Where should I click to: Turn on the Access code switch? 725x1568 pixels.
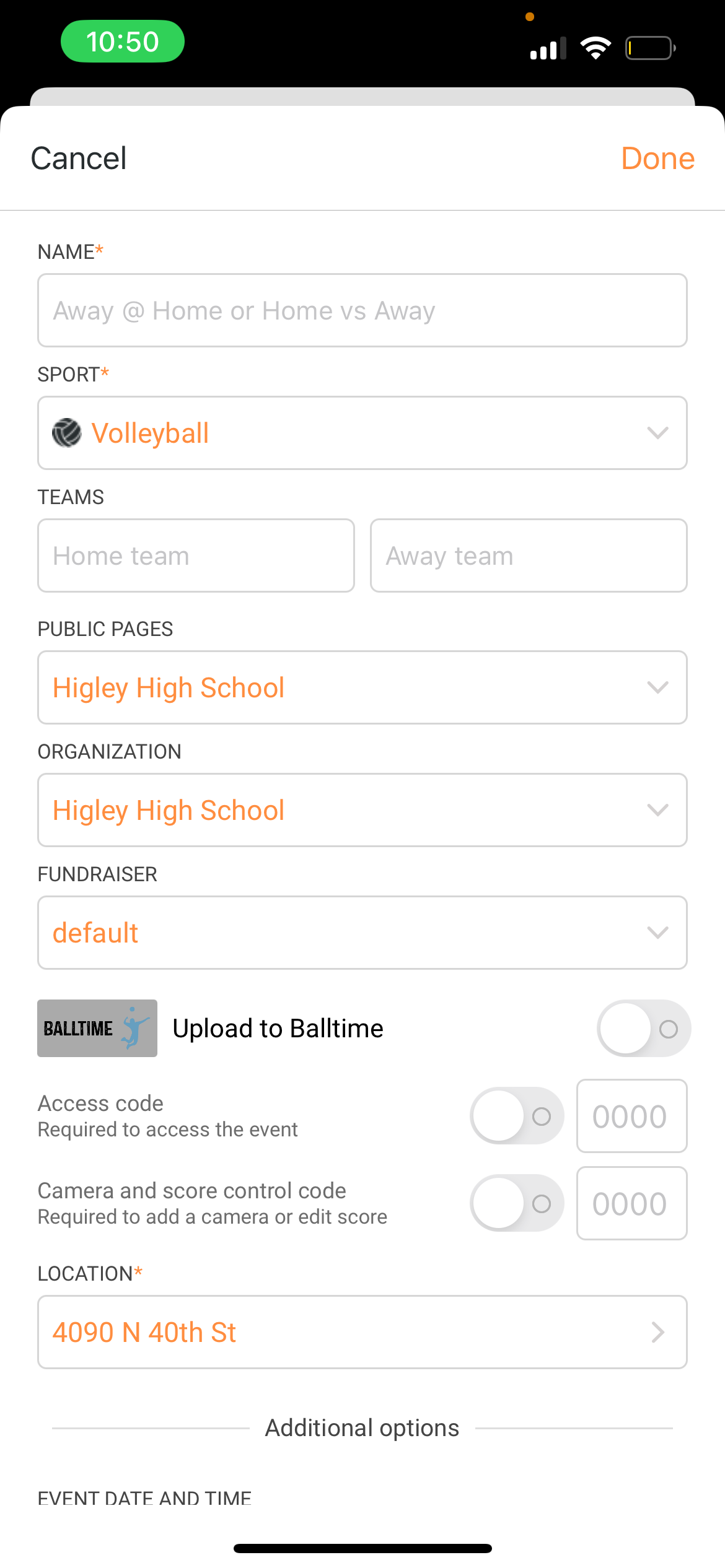tap(517, 1116)
